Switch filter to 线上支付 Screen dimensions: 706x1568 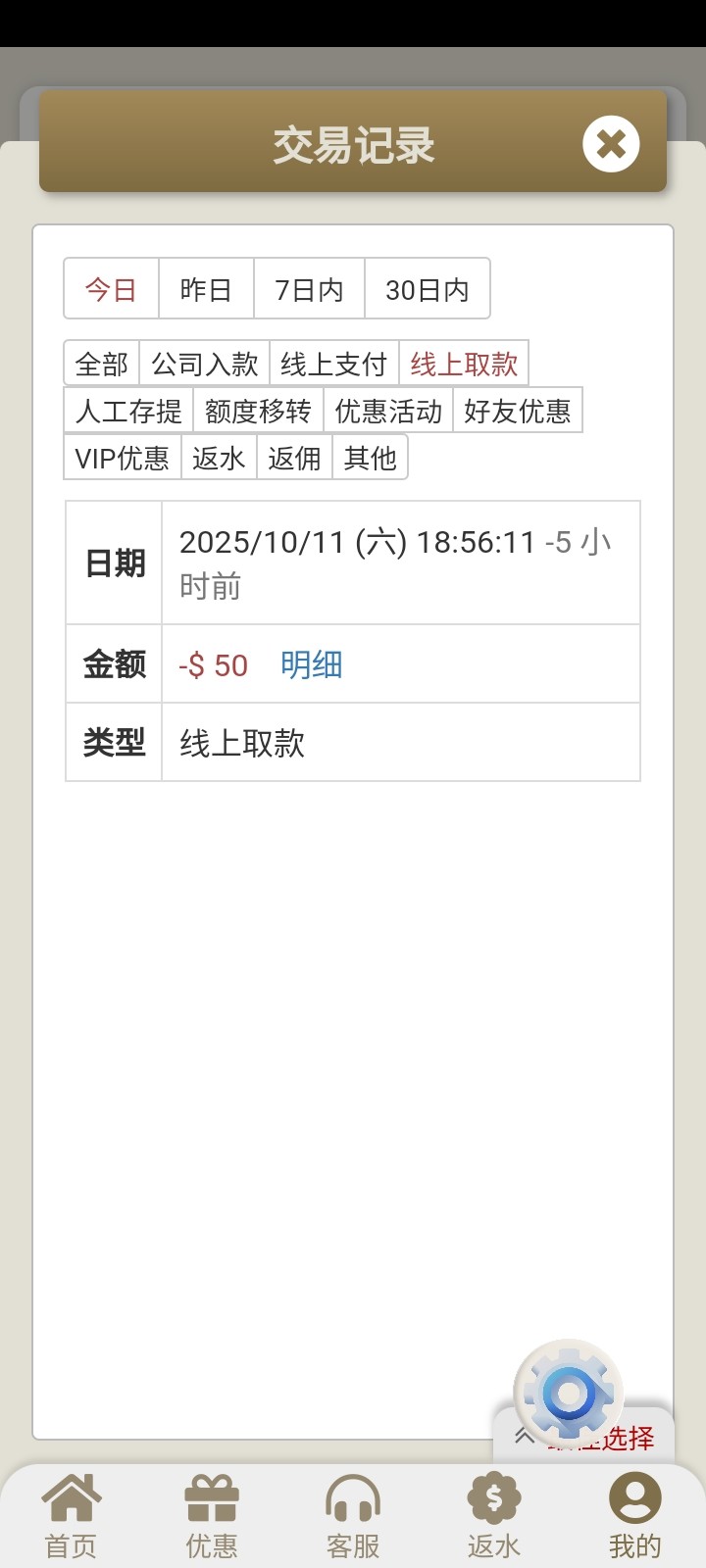tap(333, 363)
